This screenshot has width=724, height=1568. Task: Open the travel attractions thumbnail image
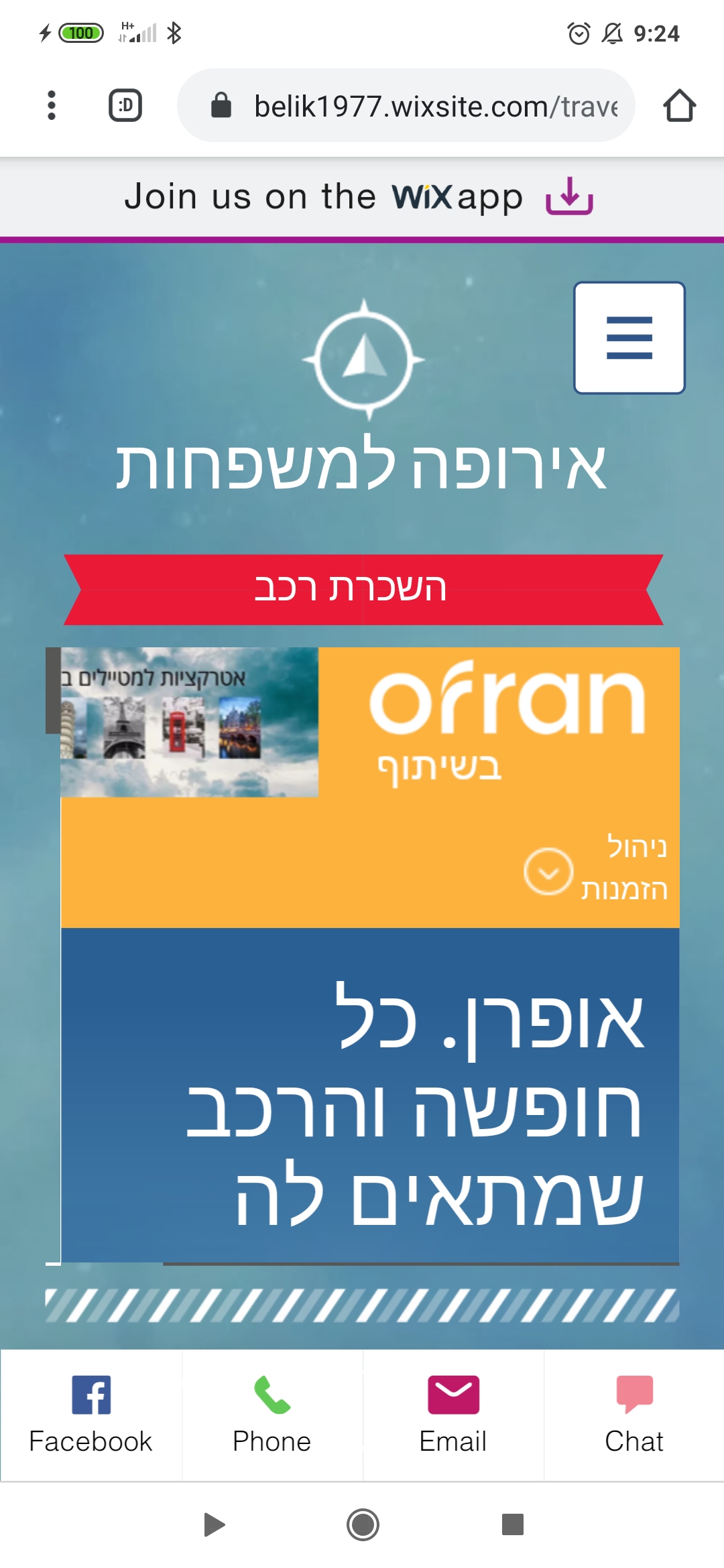[189, 722]
